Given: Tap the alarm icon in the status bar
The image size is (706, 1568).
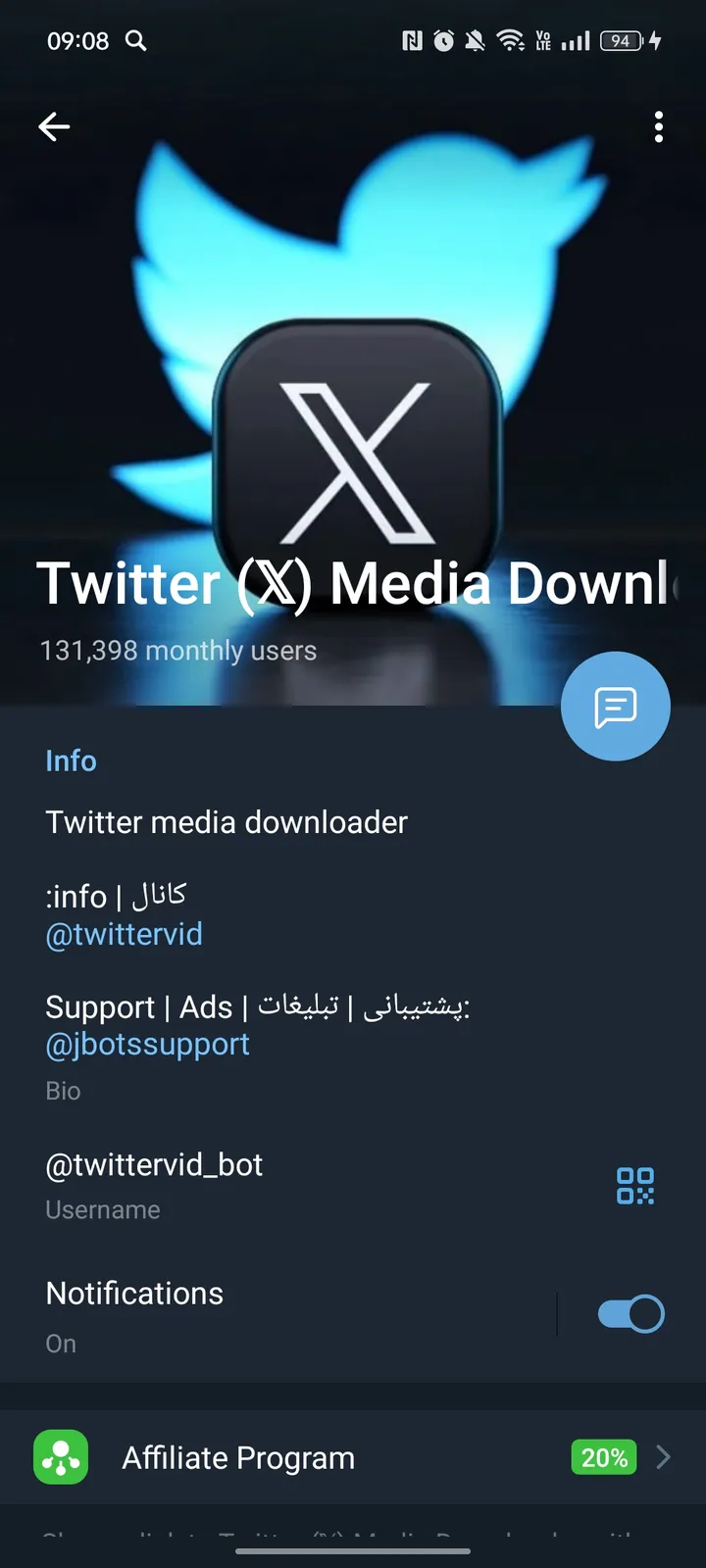Looking at the screenshot, I should 444,41.
